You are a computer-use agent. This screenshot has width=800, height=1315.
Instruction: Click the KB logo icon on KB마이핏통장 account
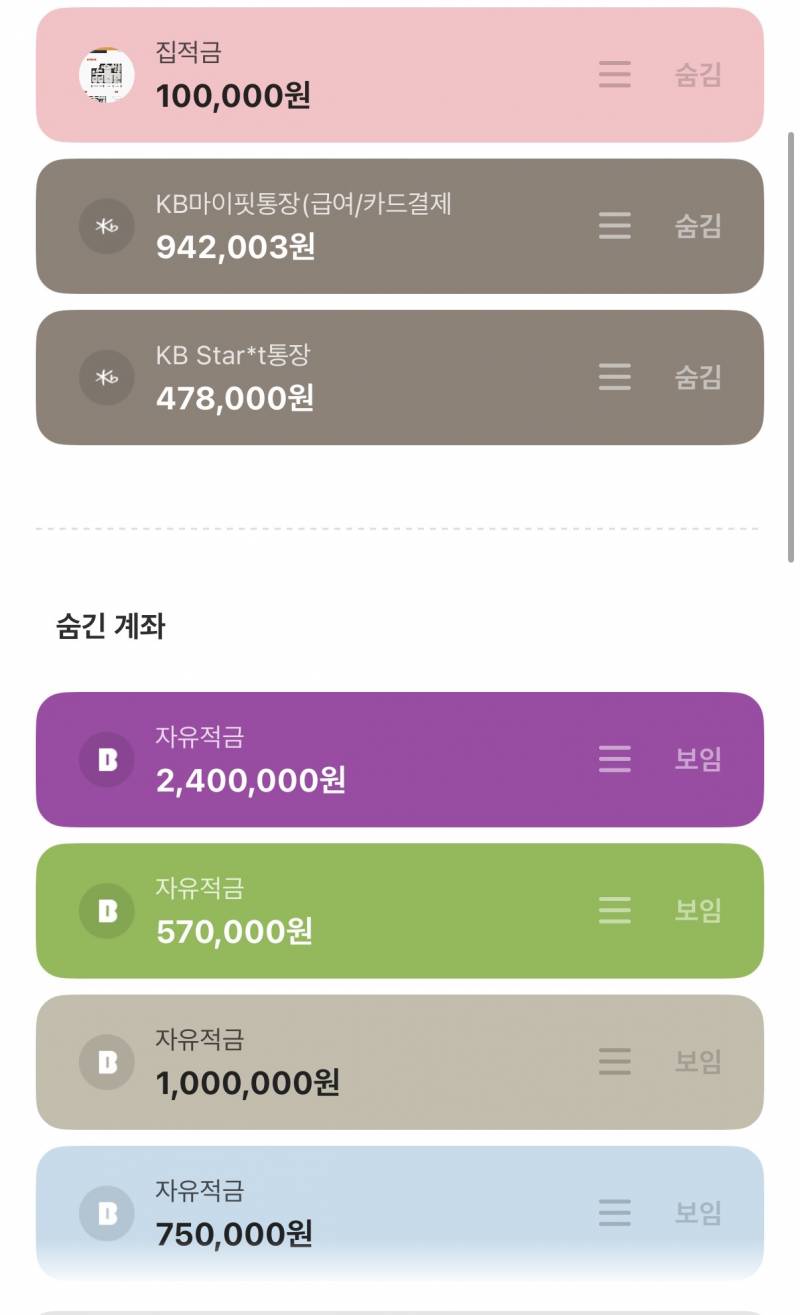point(106,226)
